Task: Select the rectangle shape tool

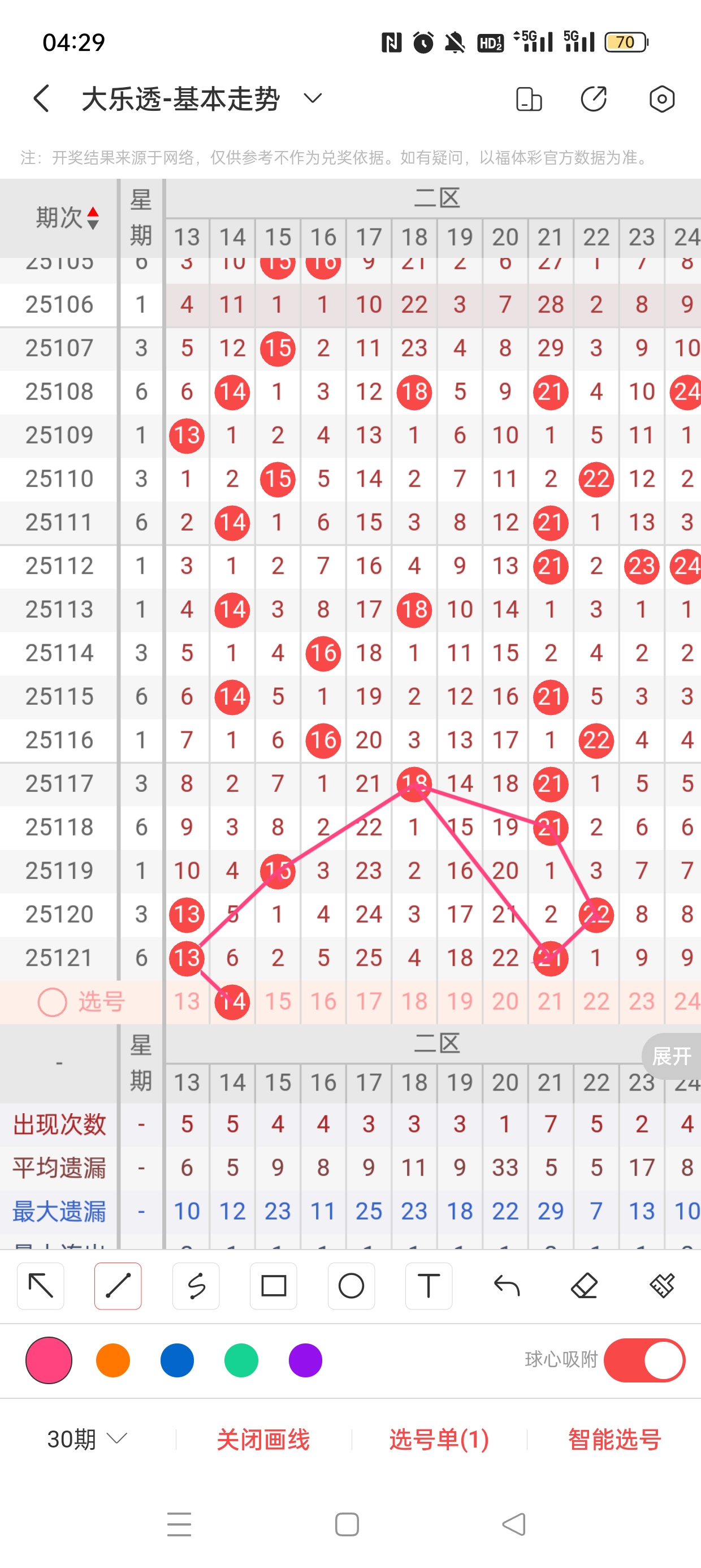Action: point(273,1286)
